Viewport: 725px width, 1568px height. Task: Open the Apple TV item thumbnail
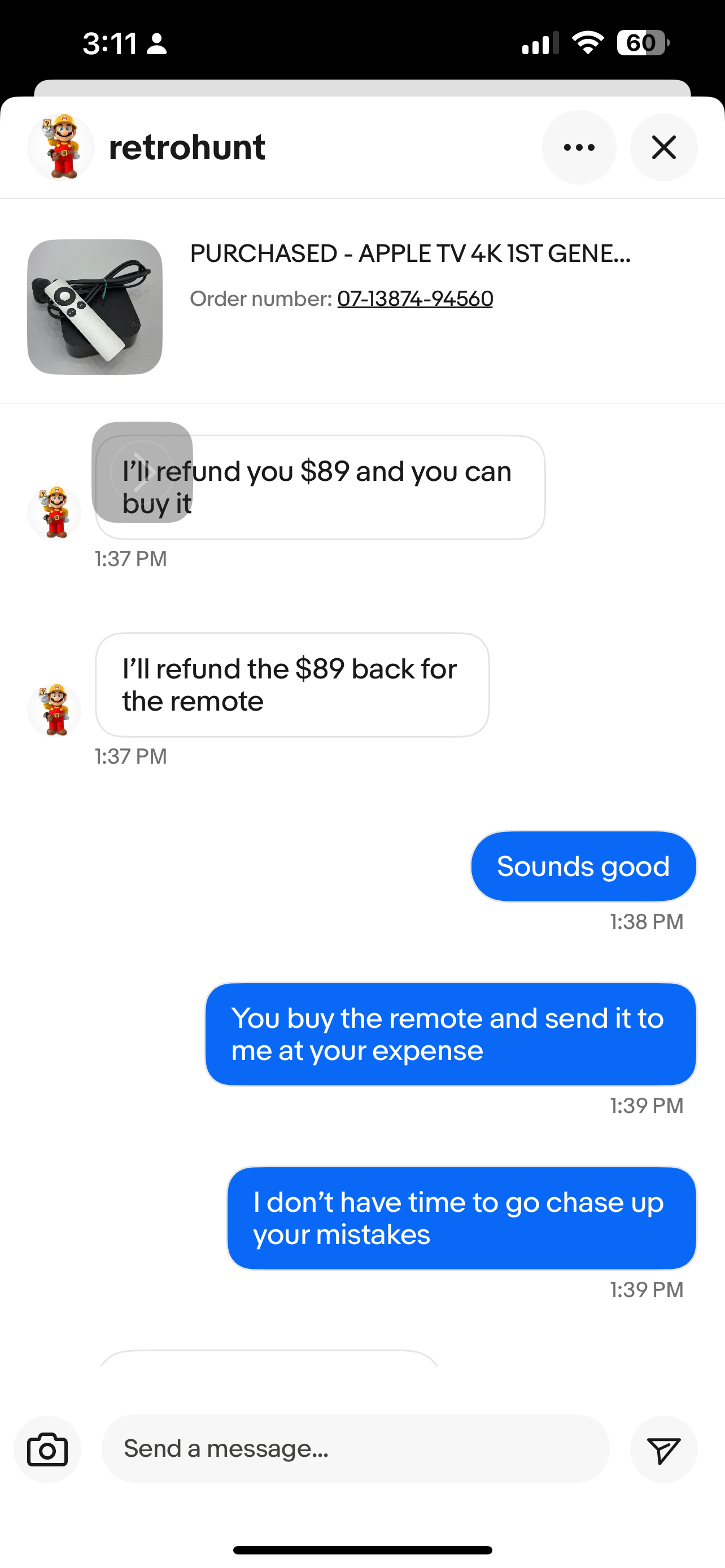click(95, 307)
